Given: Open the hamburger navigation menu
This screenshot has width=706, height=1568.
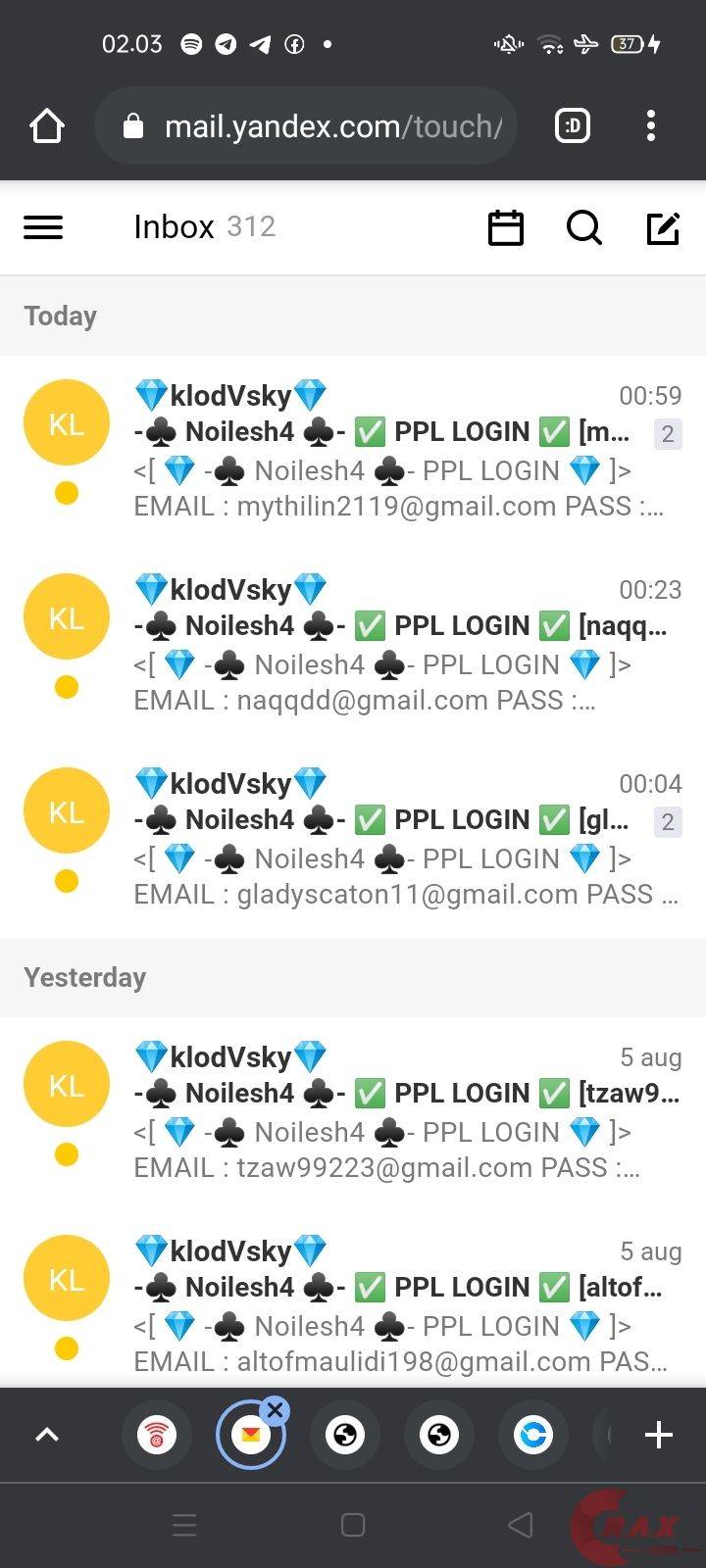Looking at the screenshot, I should (43, 227).
